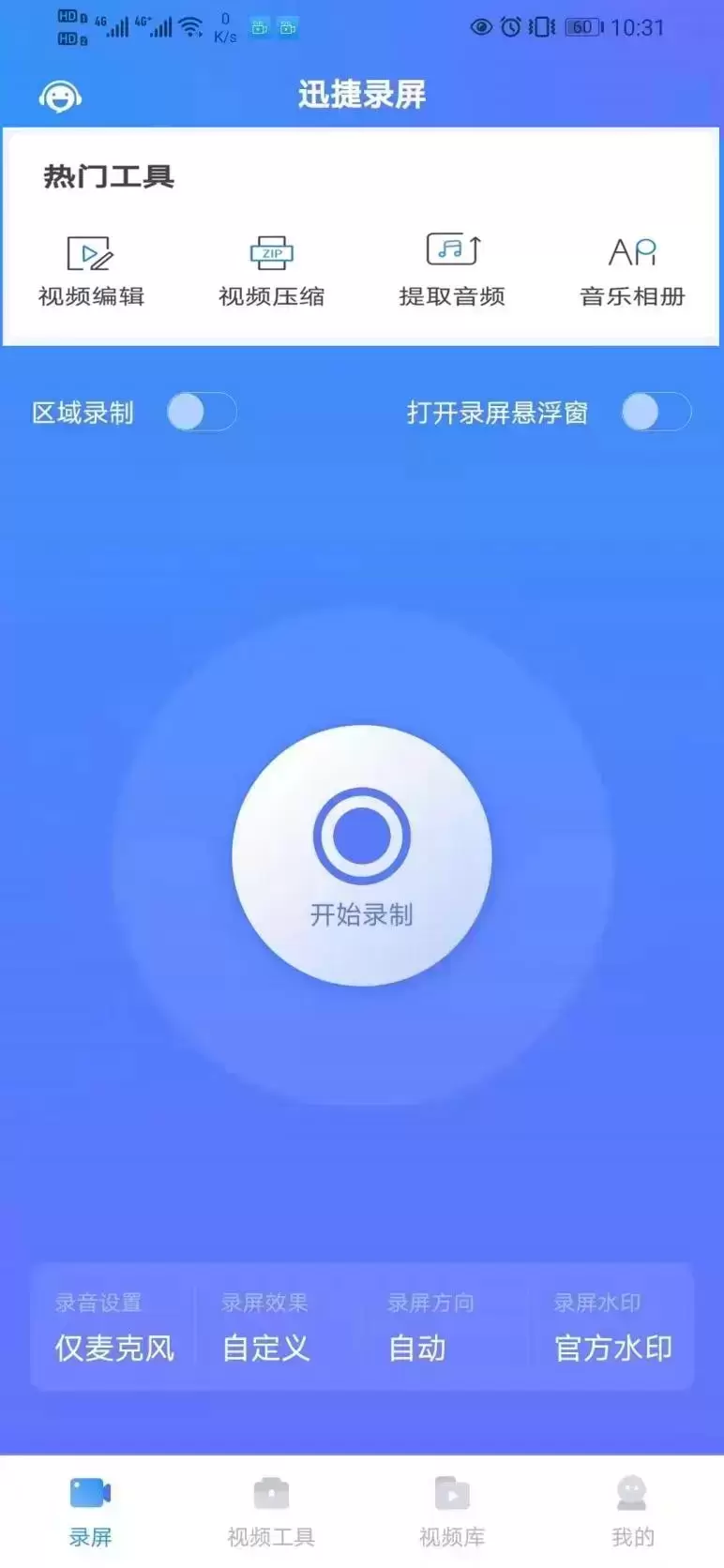Viewport: 724px width, 1568px height.
Task: Open the customer service headset icon
Action: click(x=60, y=96)
